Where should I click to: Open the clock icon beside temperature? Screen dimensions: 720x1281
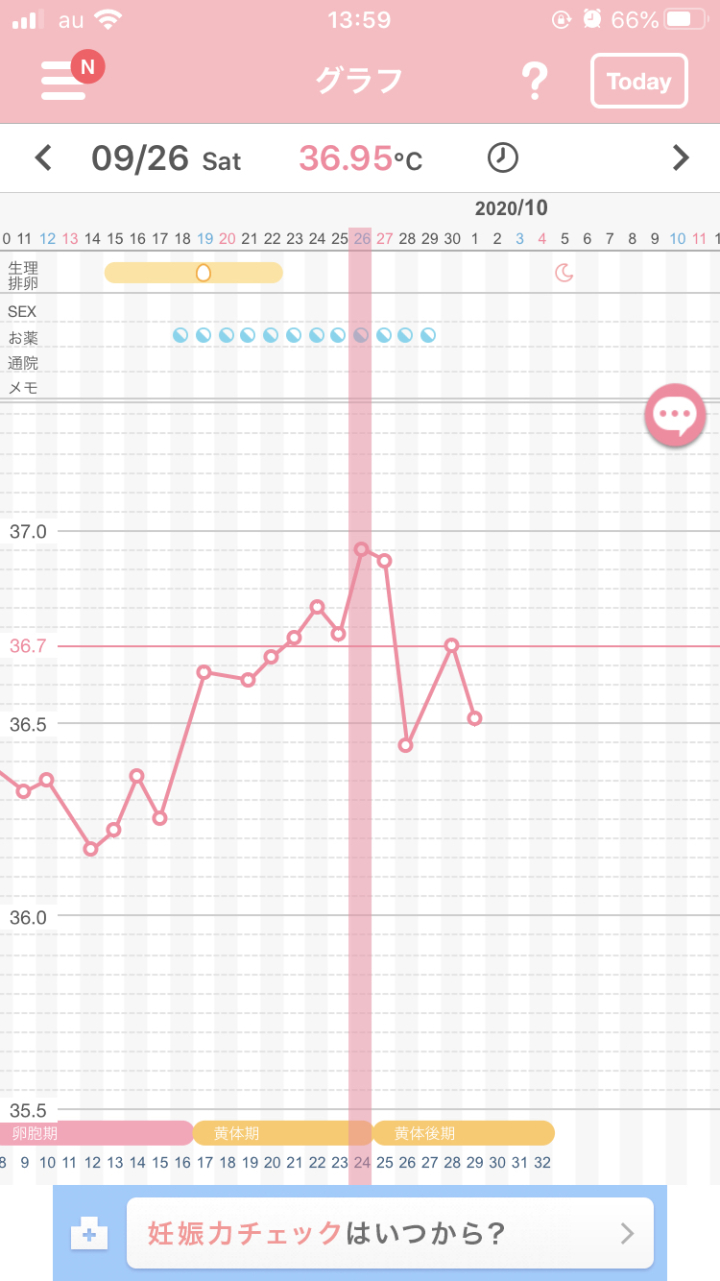point(503,157)
